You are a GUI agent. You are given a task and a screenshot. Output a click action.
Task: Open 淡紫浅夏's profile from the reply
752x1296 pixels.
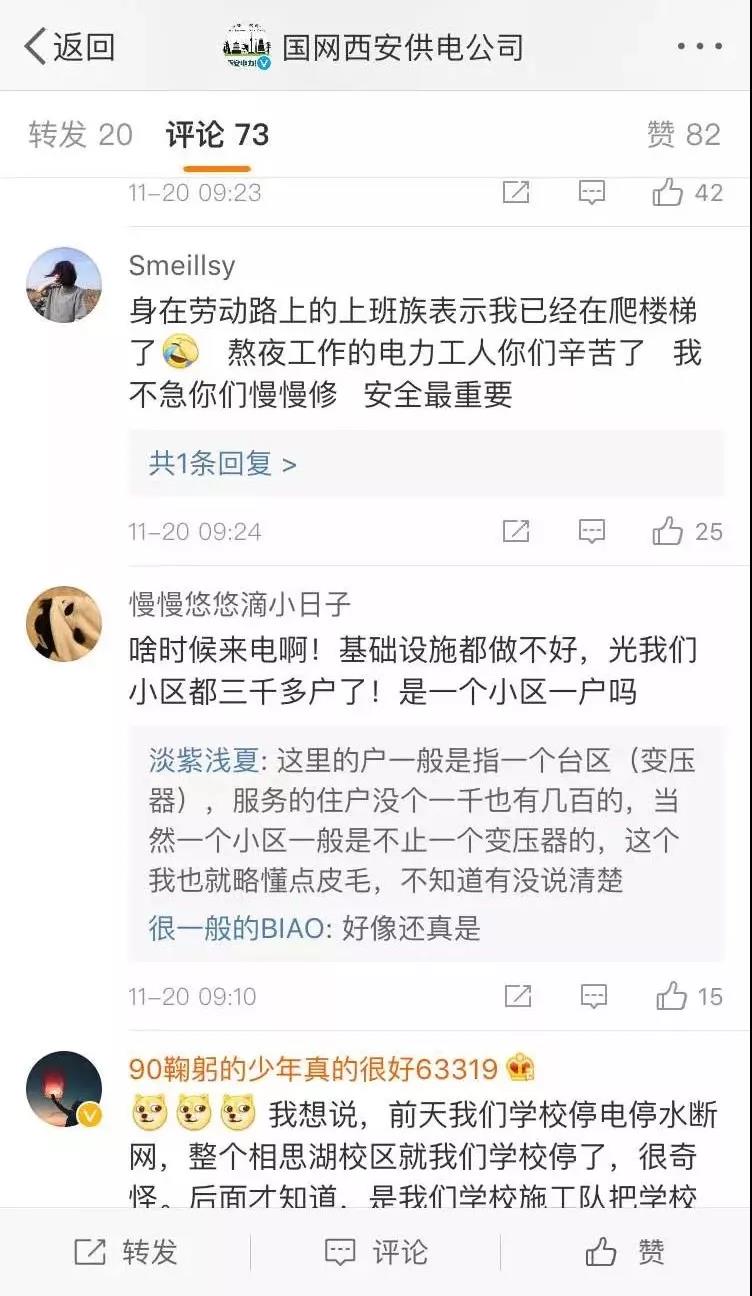203,760
